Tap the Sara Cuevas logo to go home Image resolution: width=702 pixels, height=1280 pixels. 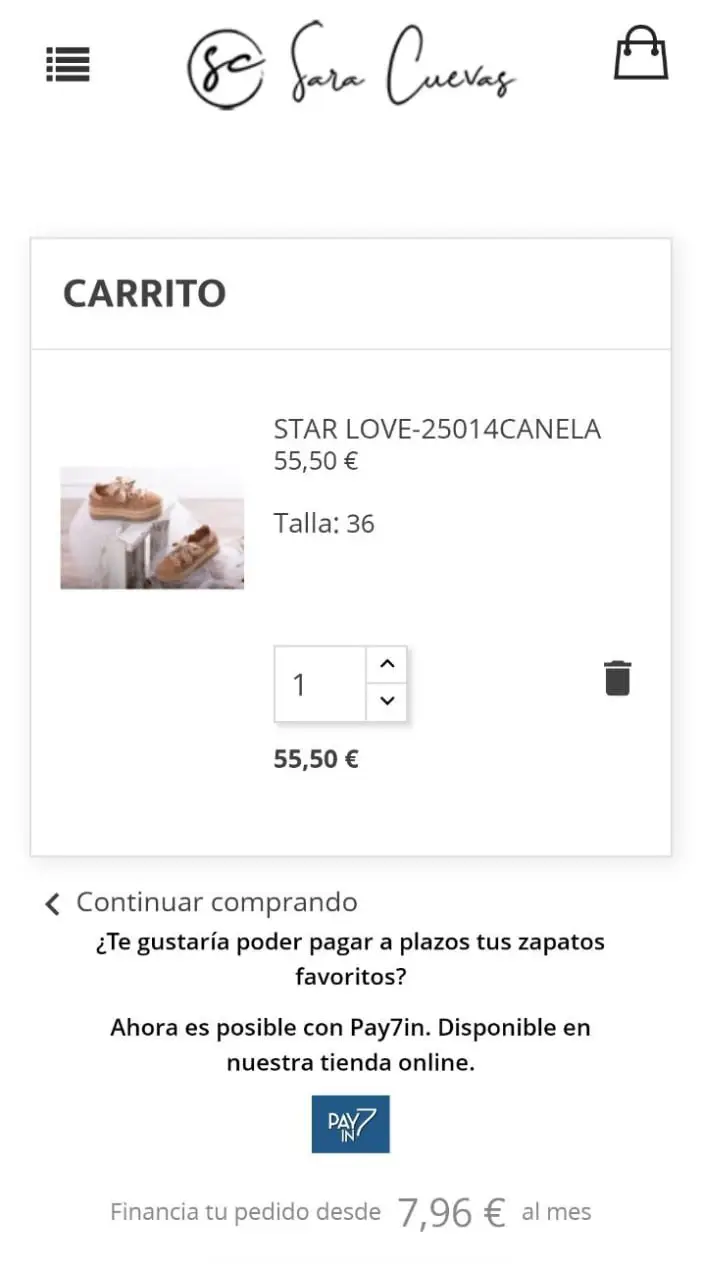pos(350,65)
